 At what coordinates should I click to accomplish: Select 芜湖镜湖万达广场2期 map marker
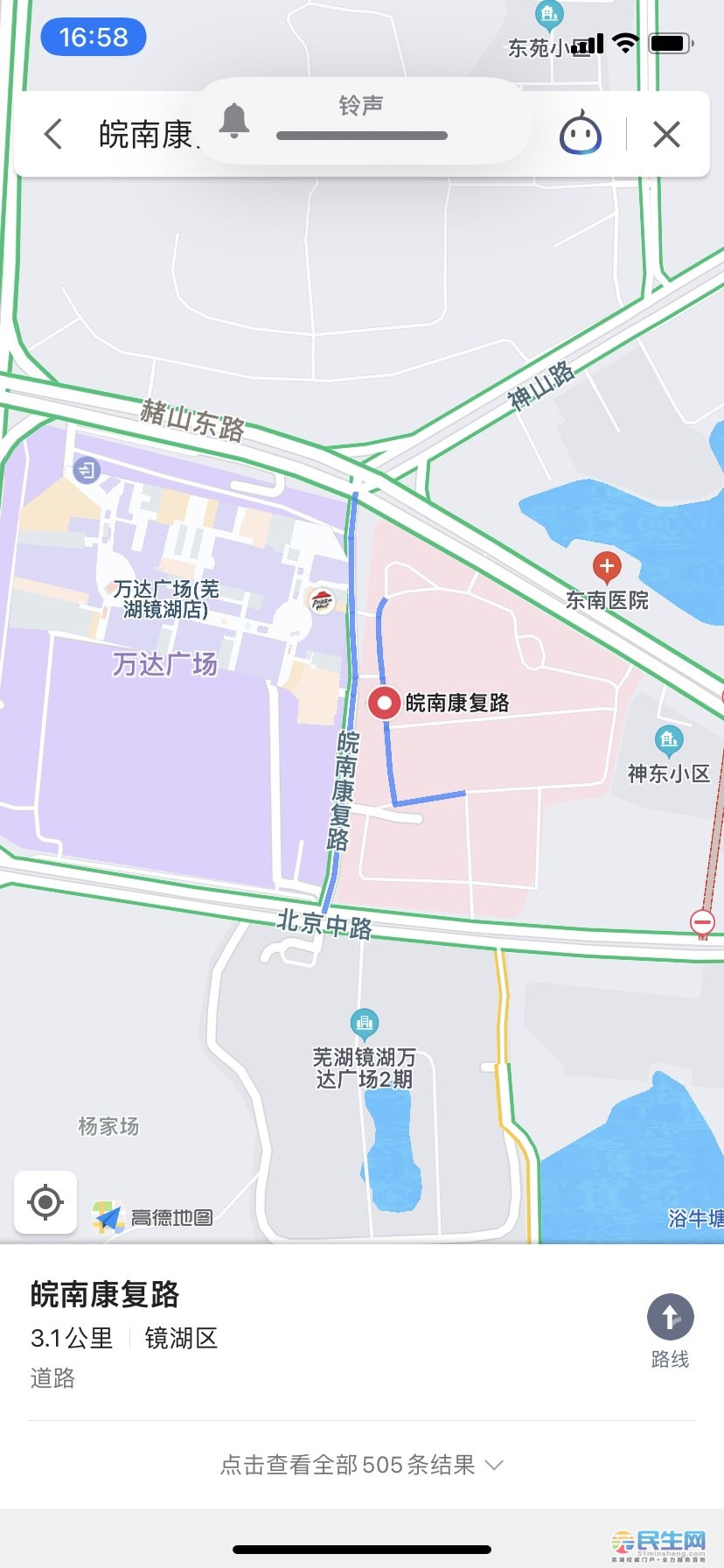[x=364, y=1023]
